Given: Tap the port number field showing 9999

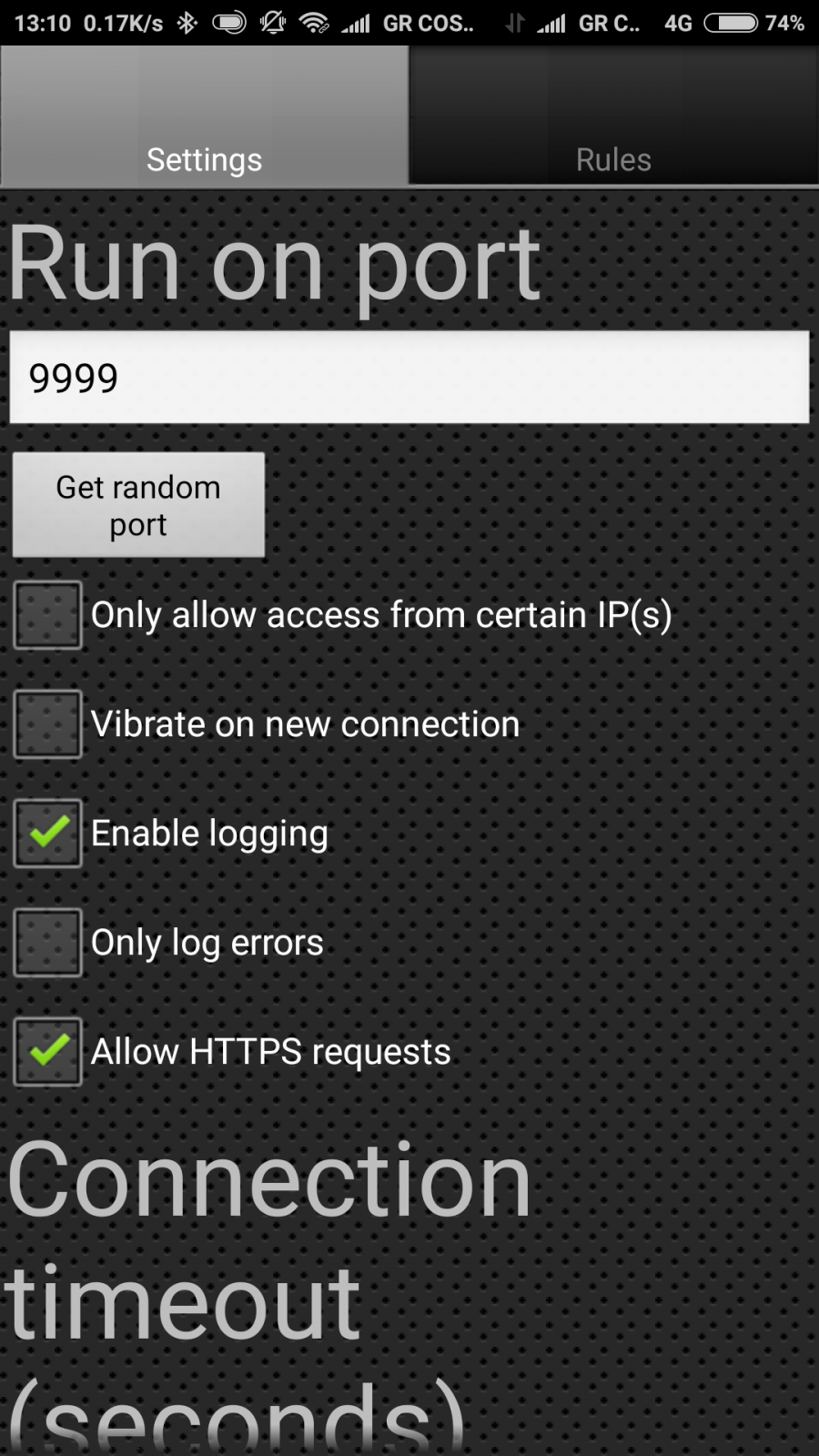Looking at the screenshot, I should point(409,378).
